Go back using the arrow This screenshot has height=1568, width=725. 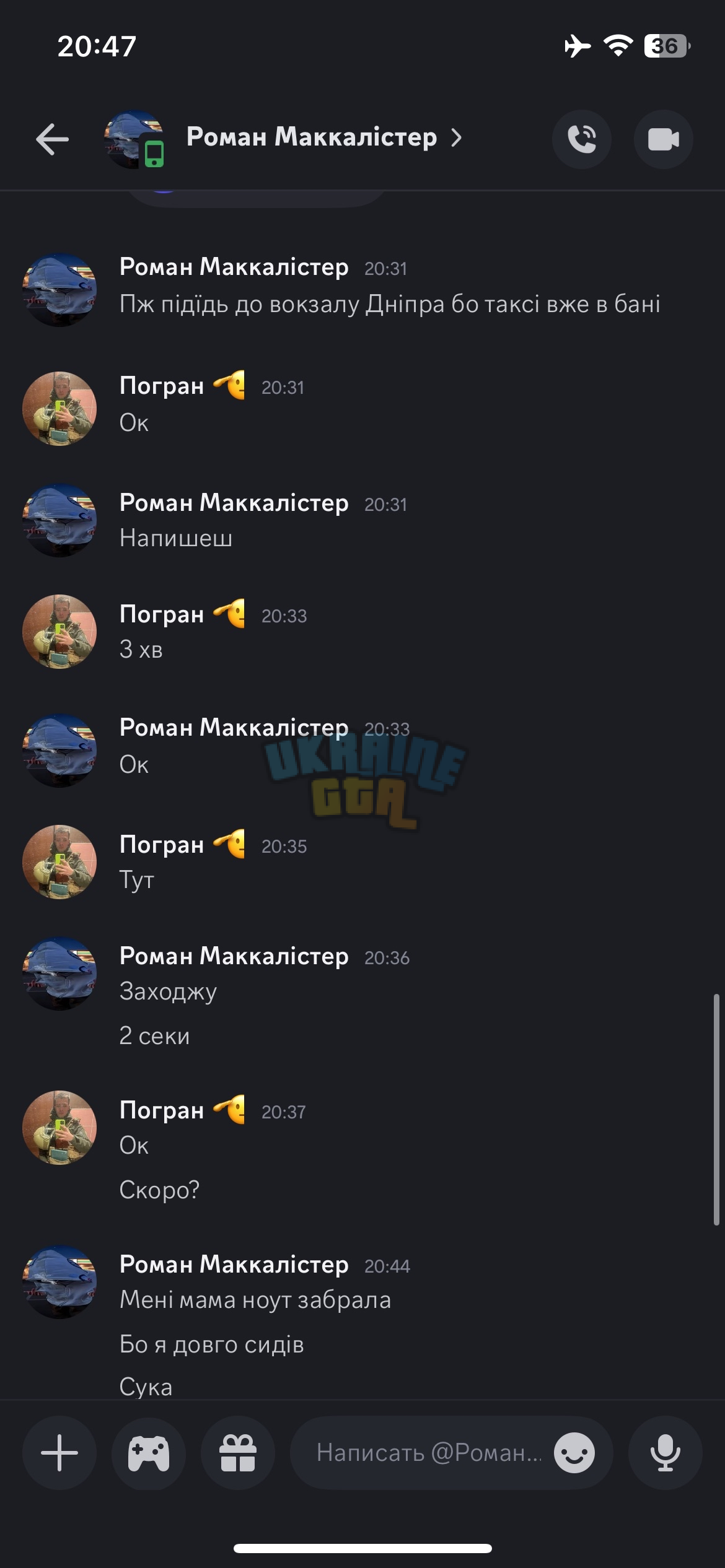[x=52, y=139]
